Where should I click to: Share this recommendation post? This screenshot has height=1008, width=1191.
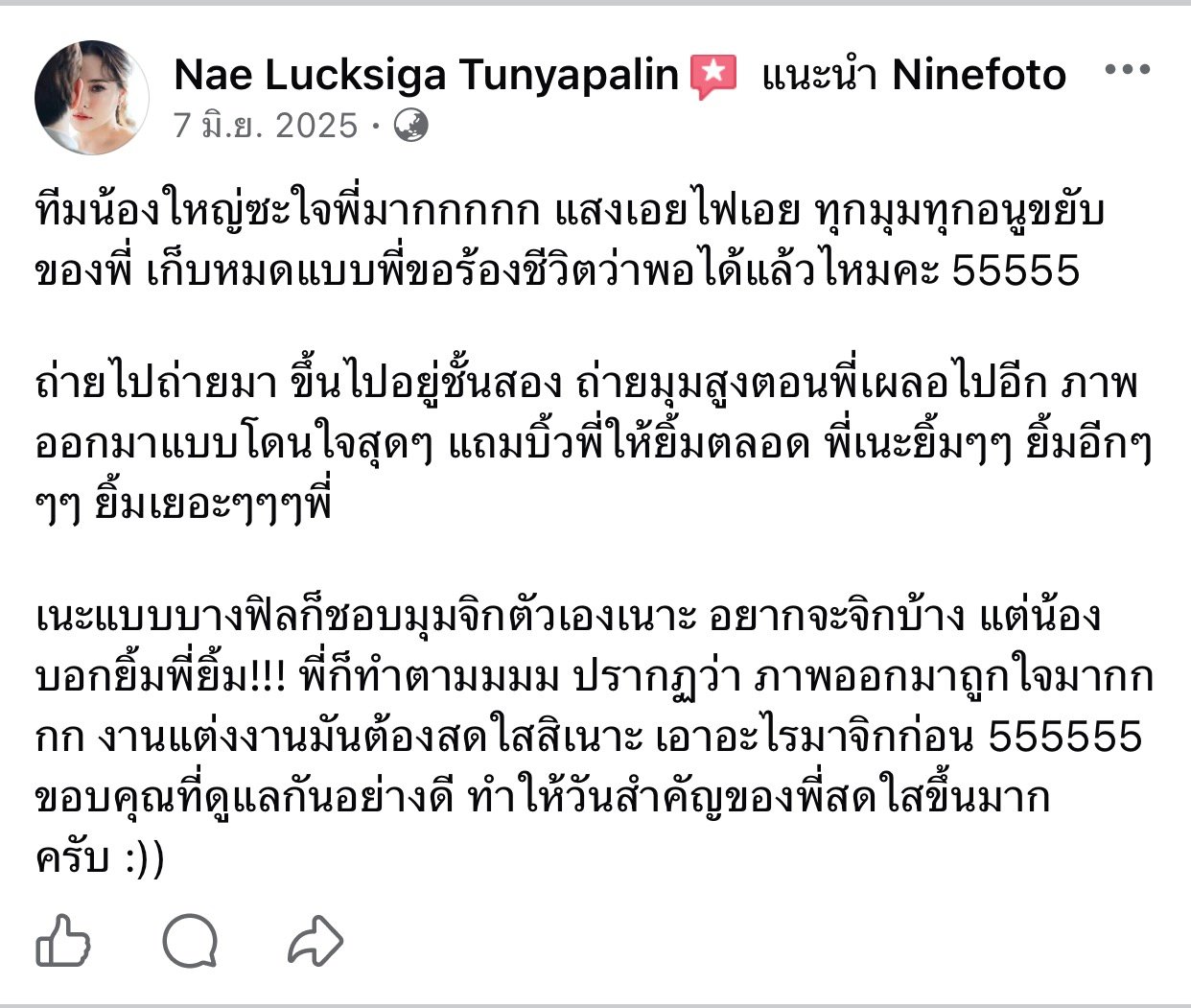click(315, 941)
